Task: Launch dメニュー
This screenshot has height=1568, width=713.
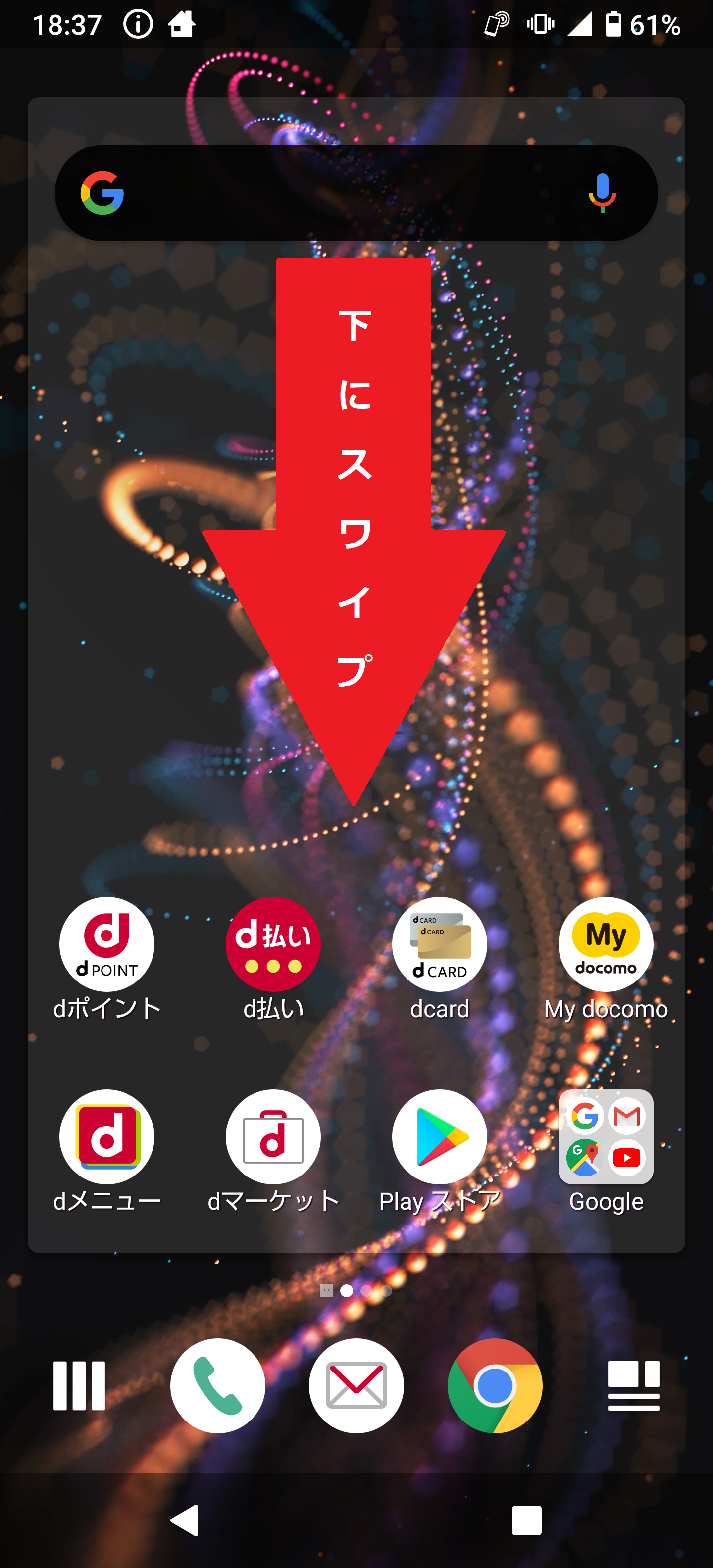Action: pyautogui.click(x=106, y=1137)
